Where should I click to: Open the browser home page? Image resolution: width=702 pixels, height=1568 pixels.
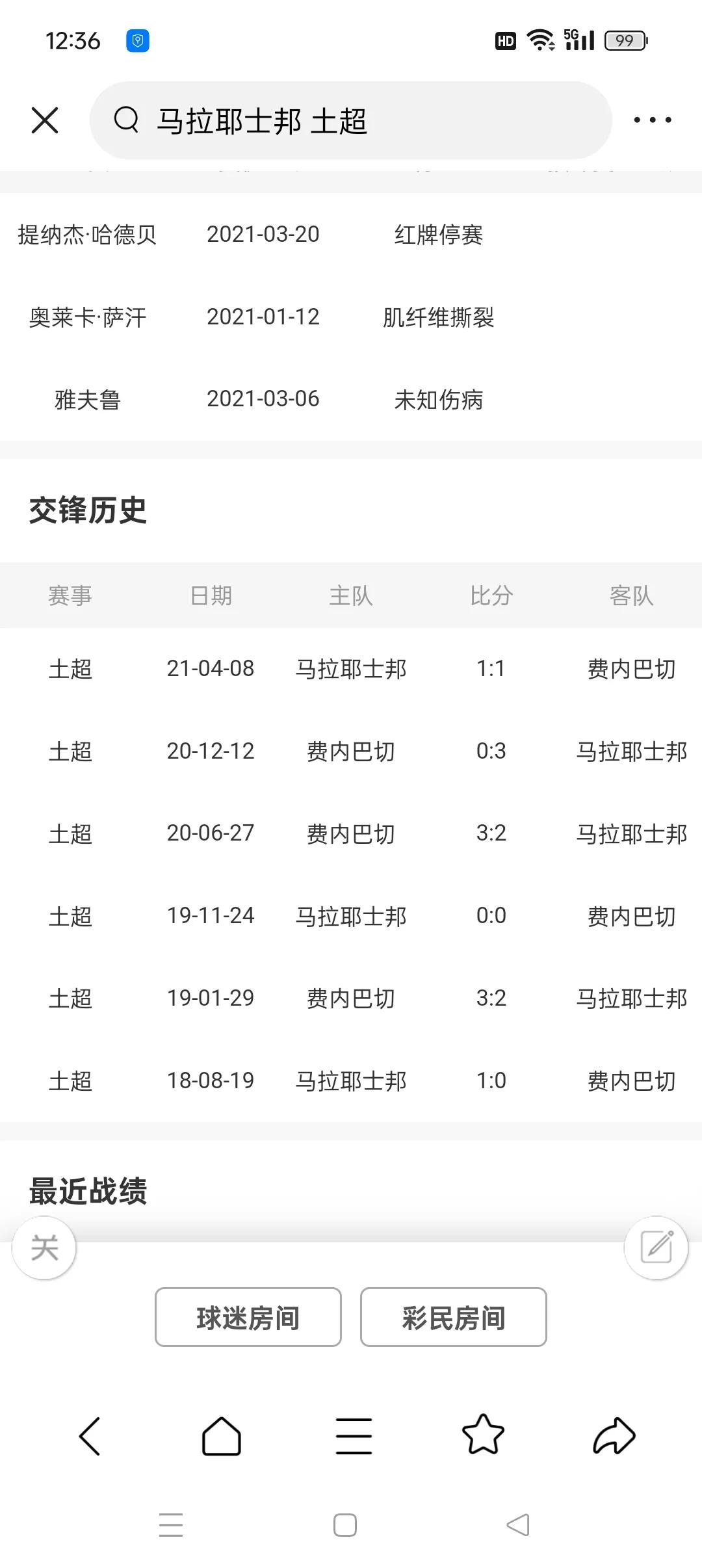click(222, 1435)
